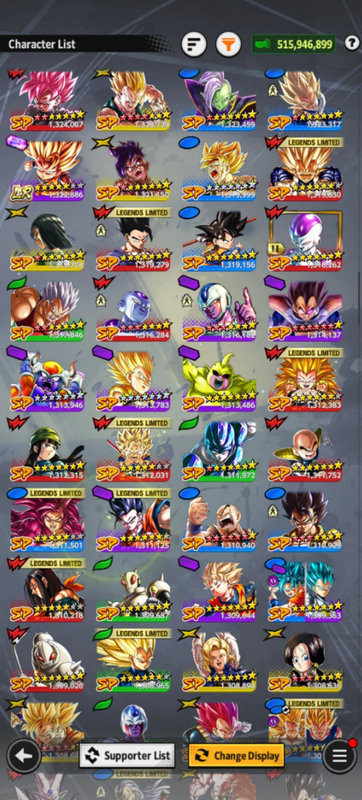Go back with the arrow button
The width and height of the screenshot is (362, 800).
[23, 756]
